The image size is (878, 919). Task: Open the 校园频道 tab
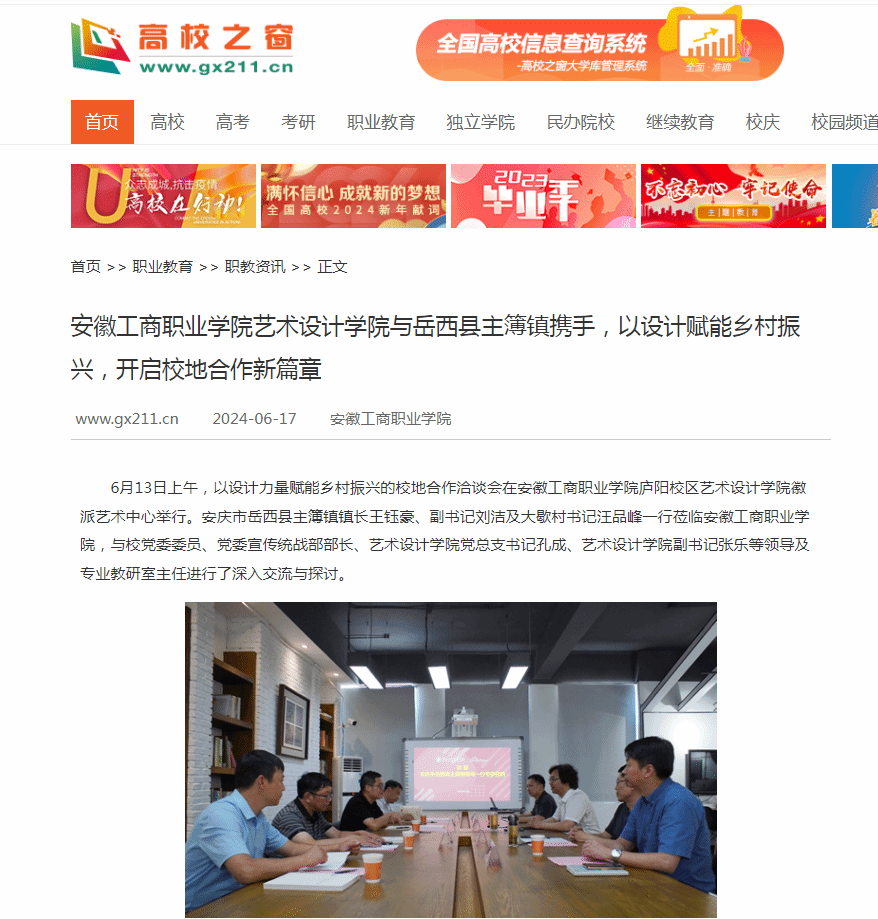point(843,122)
